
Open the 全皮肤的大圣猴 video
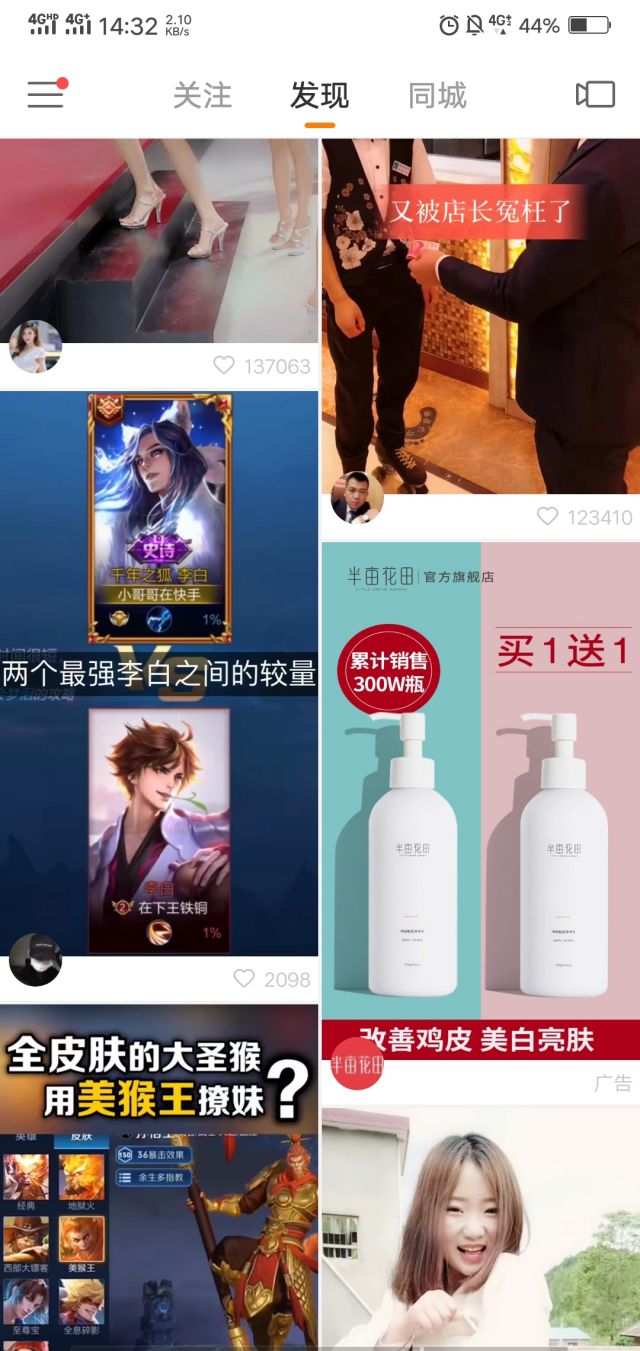(159, 1180)
